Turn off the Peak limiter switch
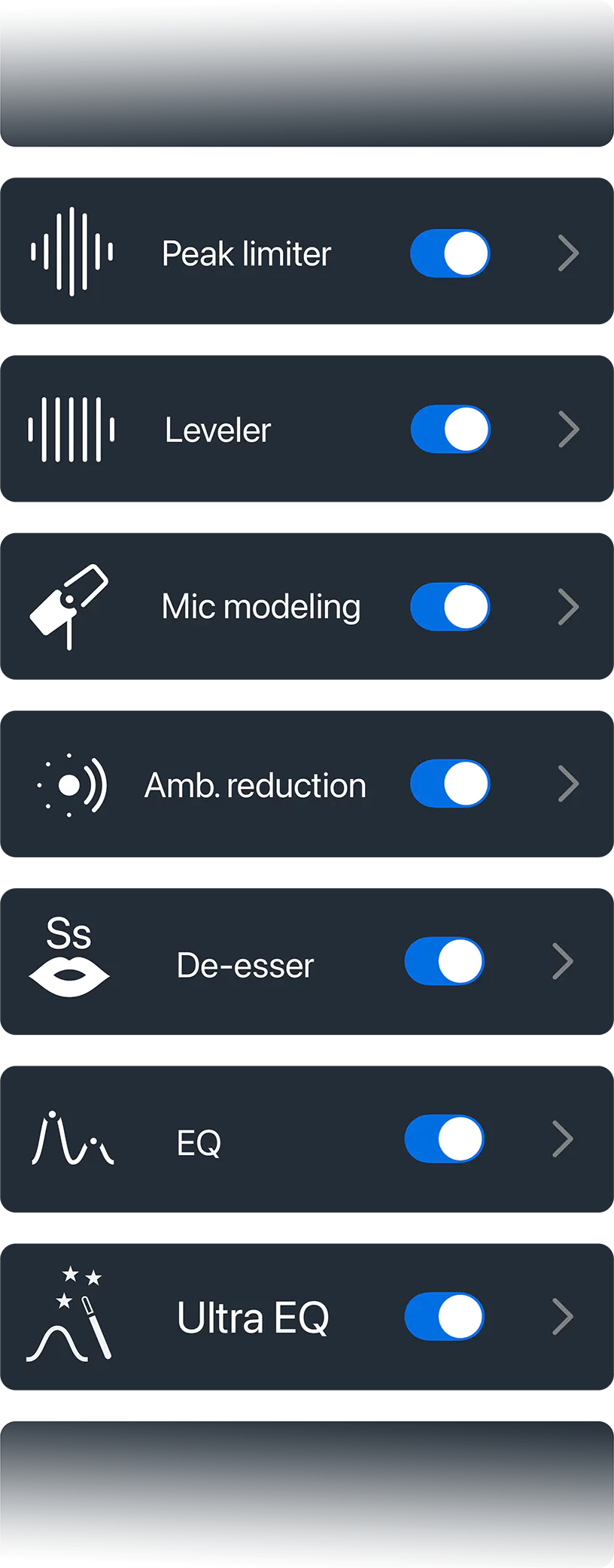The image size is (614, 1568). [x=450, y=253]
